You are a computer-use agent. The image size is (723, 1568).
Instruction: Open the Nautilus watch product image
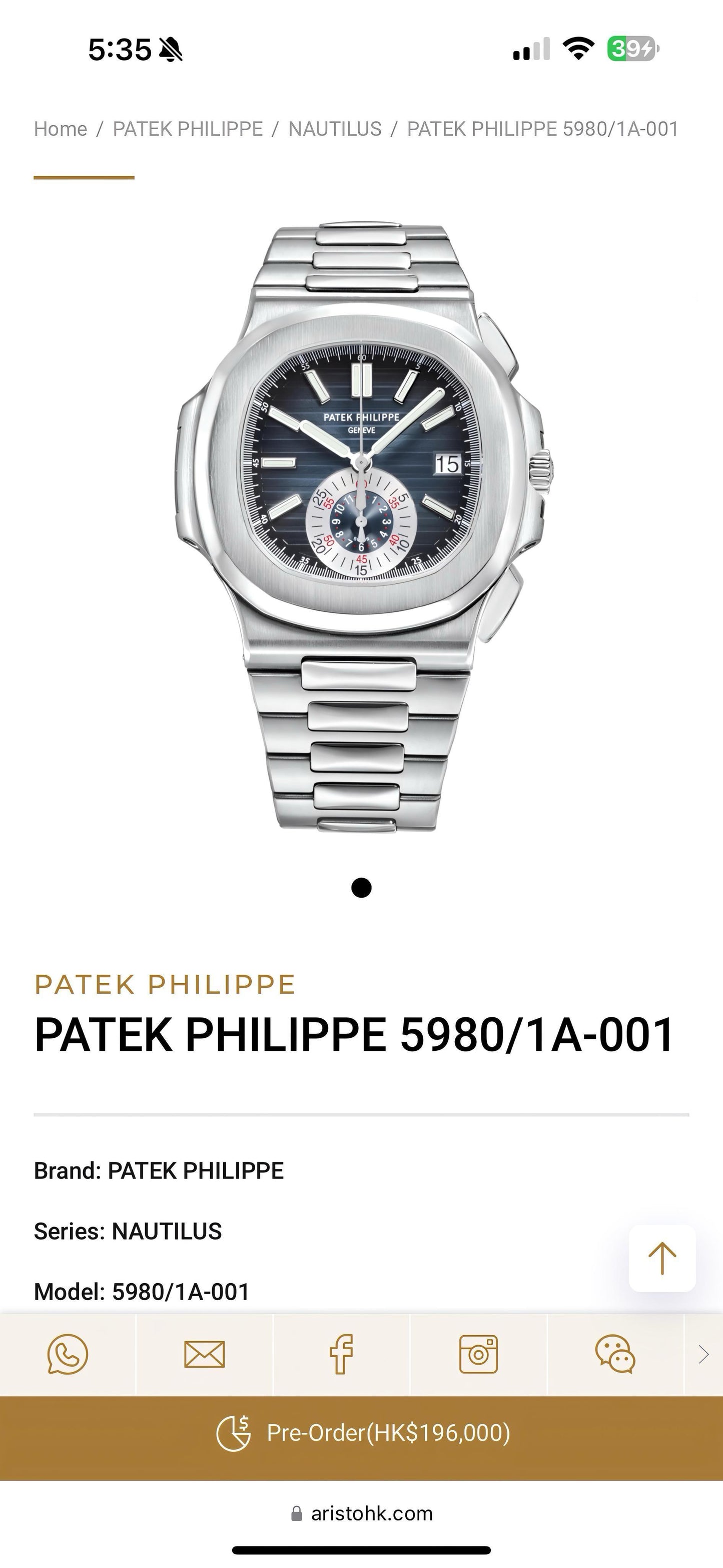pyautogui.click(x=361, y=527)
